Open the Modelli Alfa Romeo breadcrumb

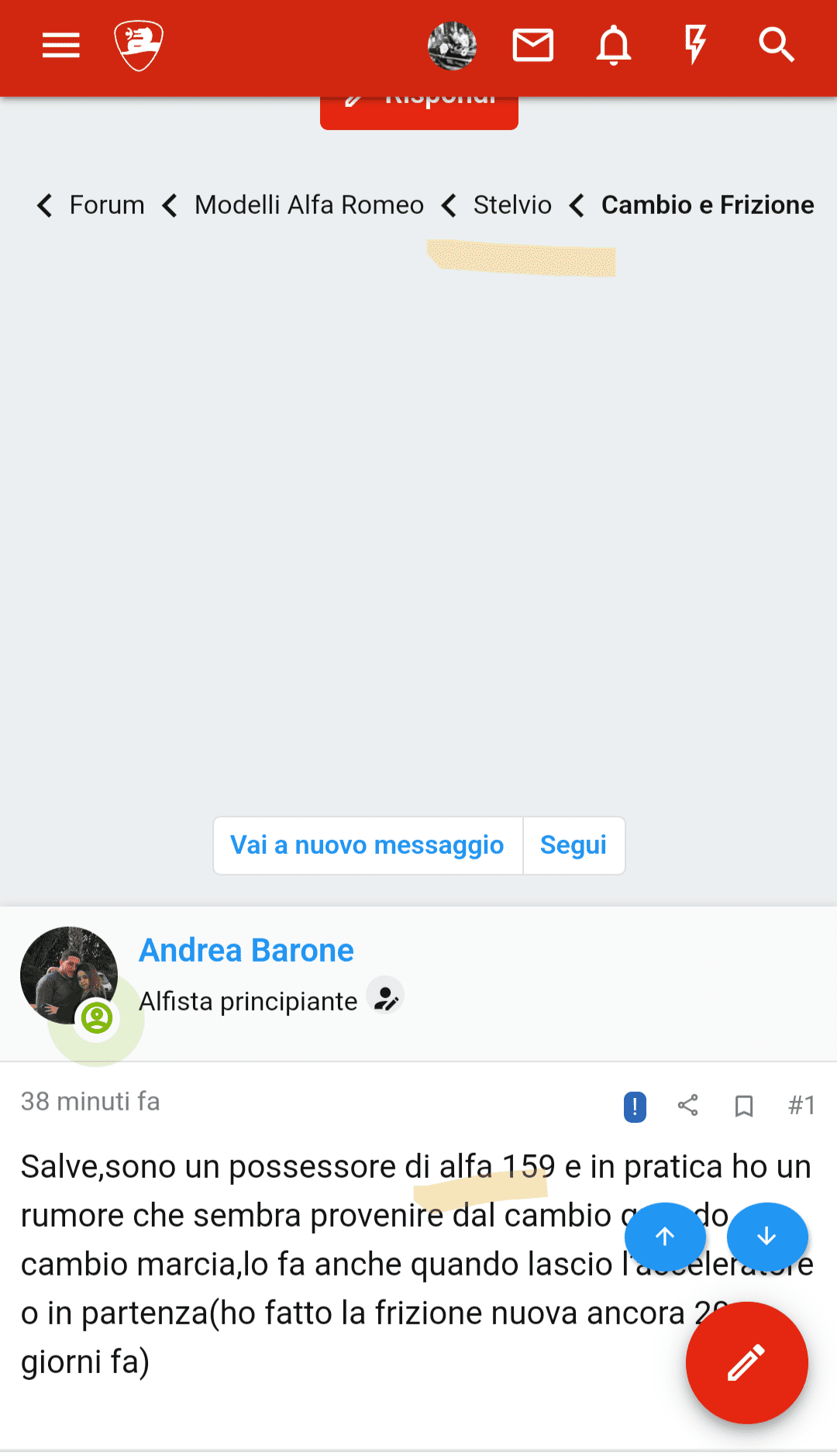[308, 205]
